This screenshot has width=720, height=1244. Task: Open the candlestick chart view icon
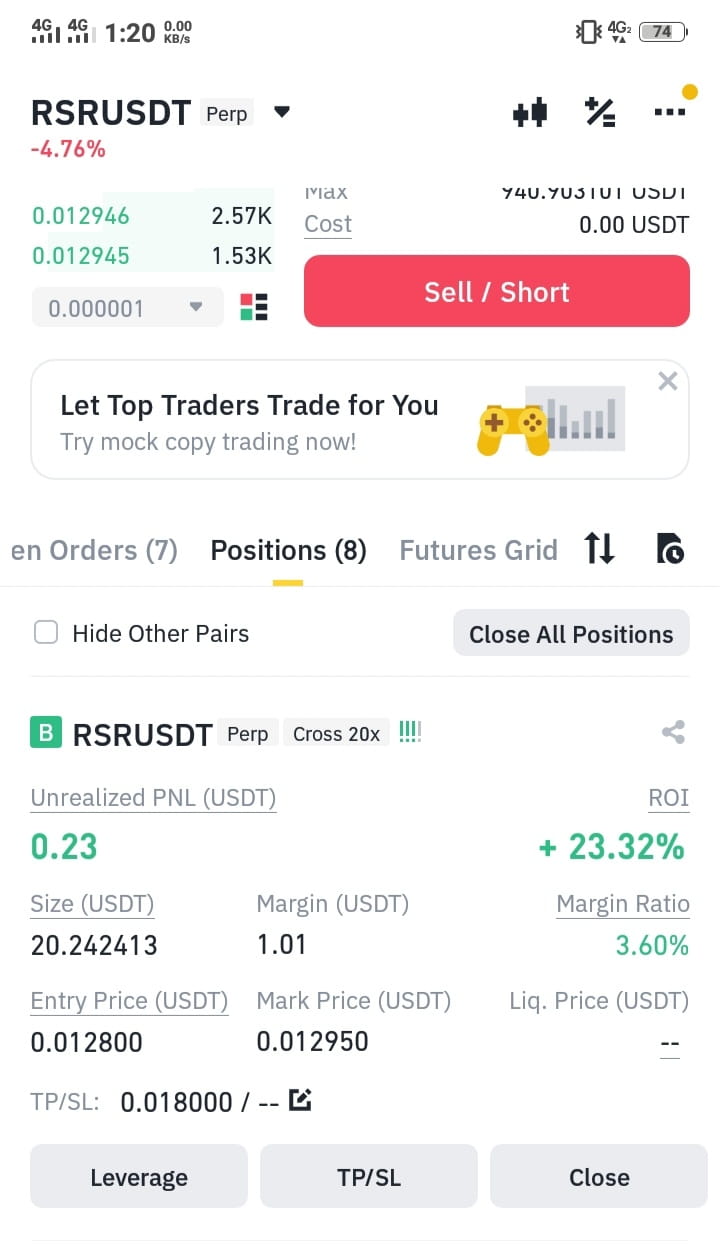point(530,112)
